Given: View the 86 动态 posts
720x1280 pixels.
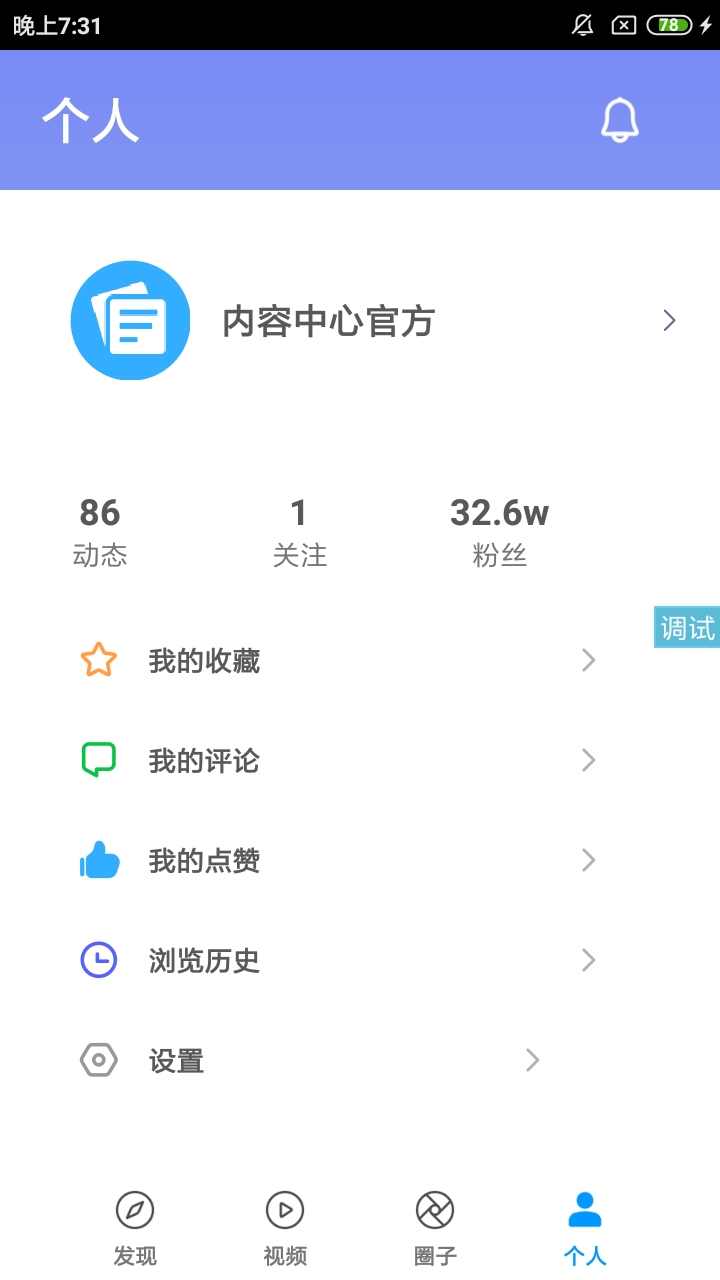Looking at the screenshot, I should [x=100, y=531].
